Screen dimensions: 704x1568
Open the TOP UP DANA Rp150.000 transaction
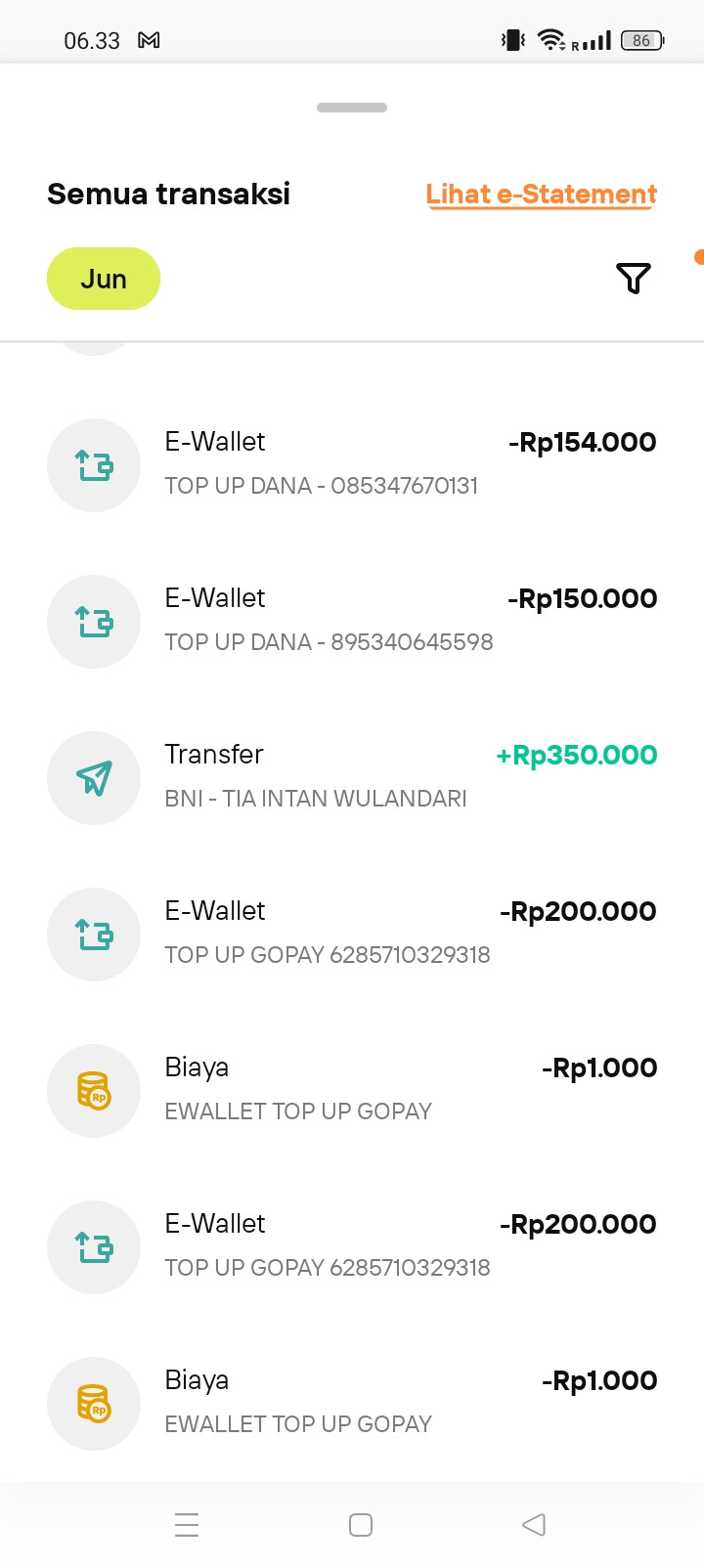pyautogui.click(x=352, y=620)
